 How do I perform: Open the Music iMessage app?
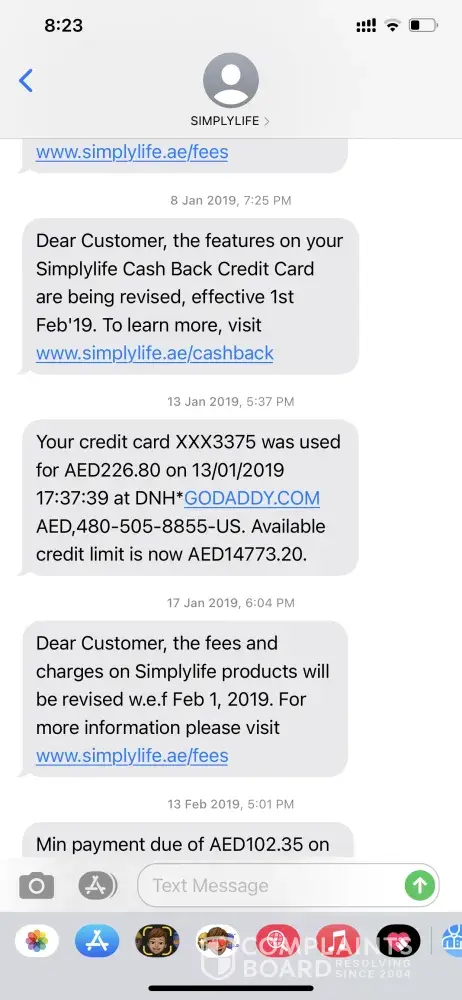tap(338, 941)
